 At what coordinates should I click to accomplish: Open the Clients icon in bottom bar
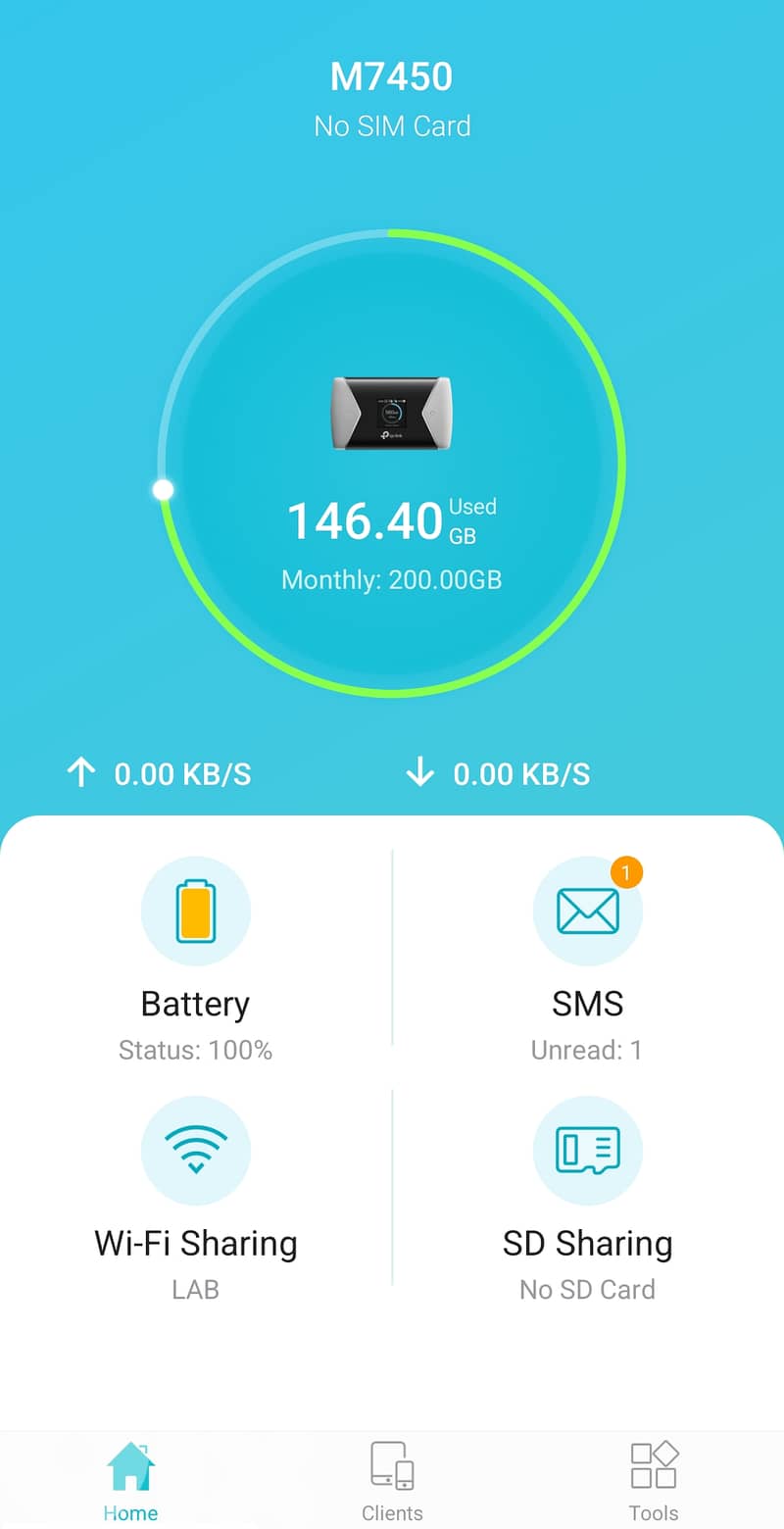(x=392, y=1464)
